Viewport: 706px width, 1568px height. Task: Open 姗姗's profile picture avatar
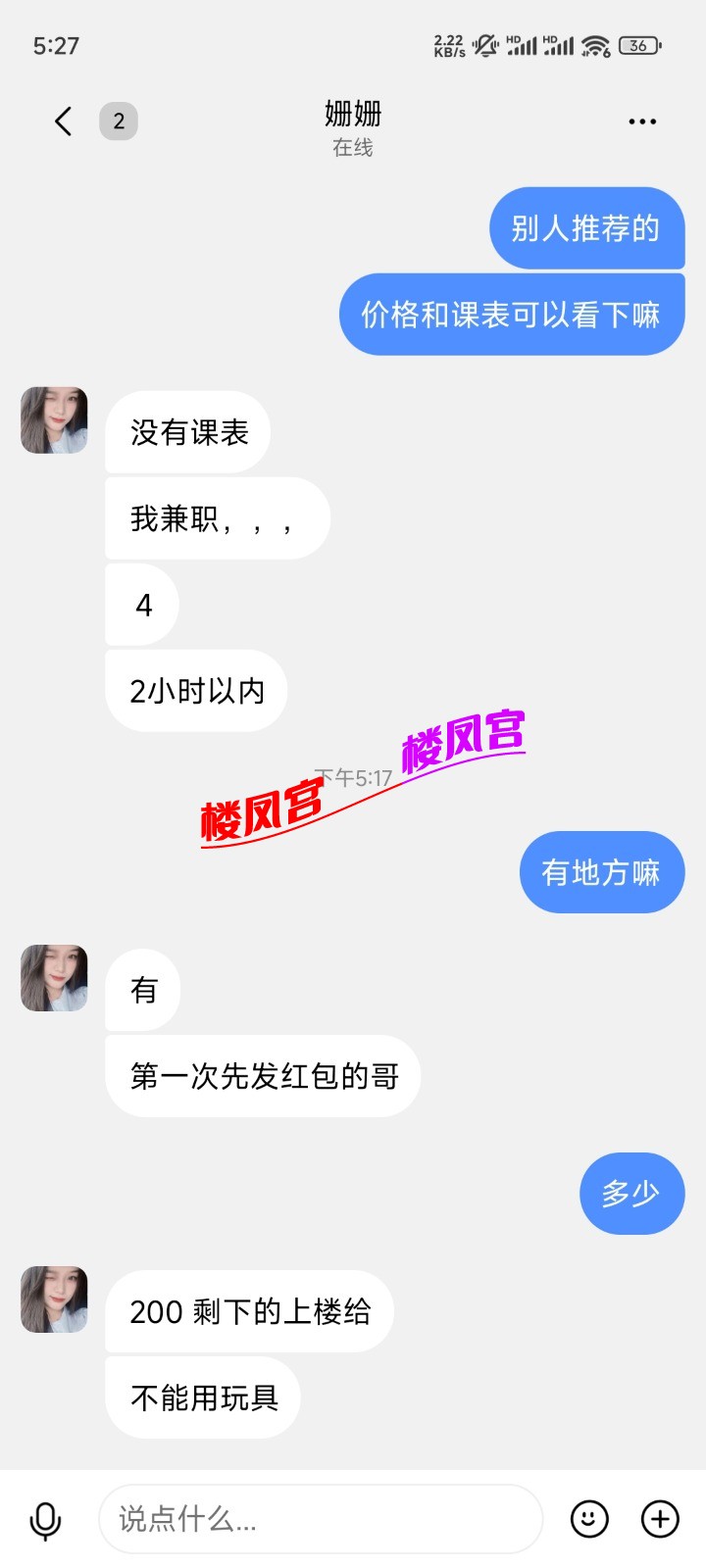click(x=53, y=418)
